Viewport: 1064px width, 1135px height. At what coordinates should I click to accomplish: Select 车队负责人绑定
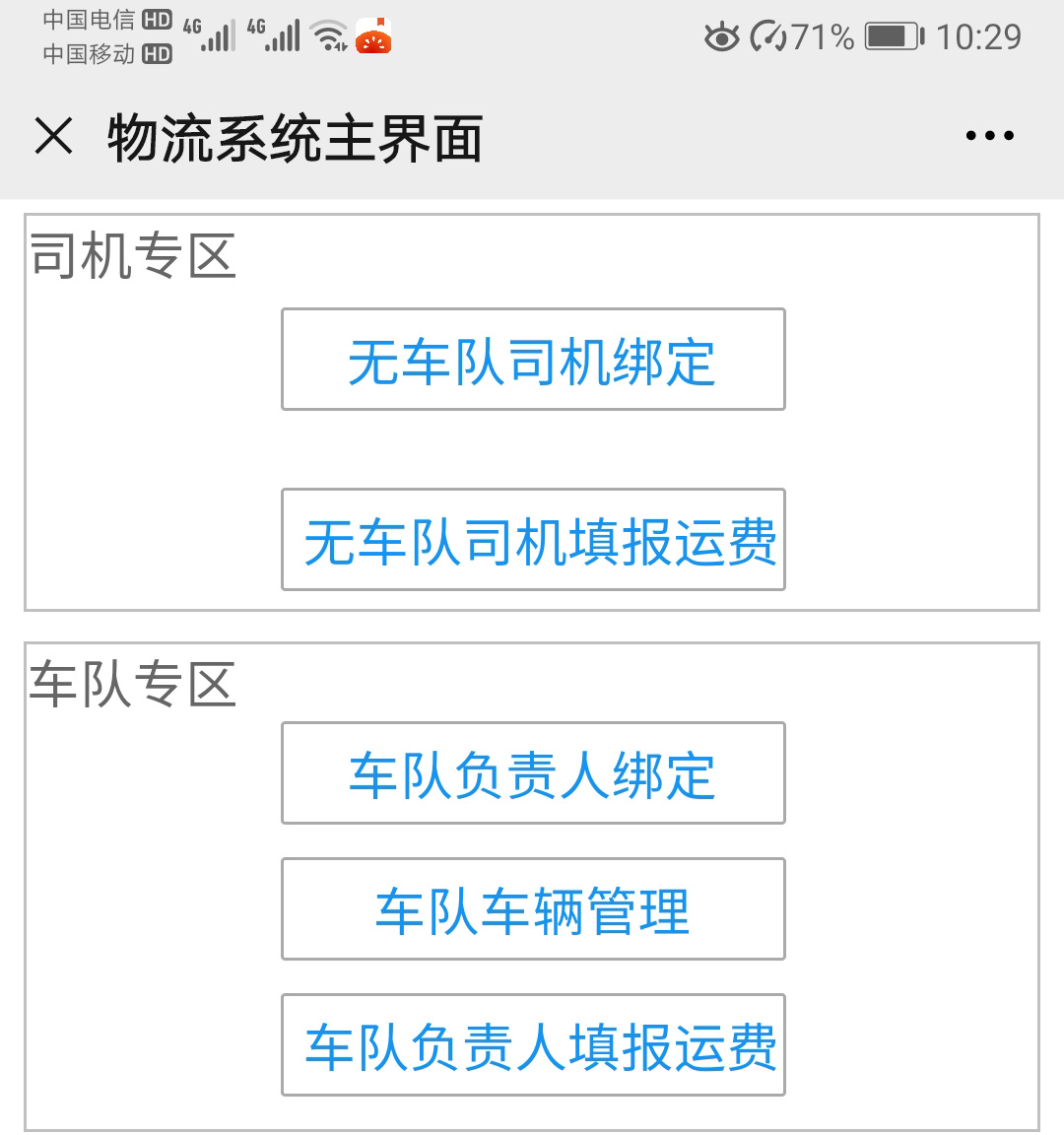533,773
